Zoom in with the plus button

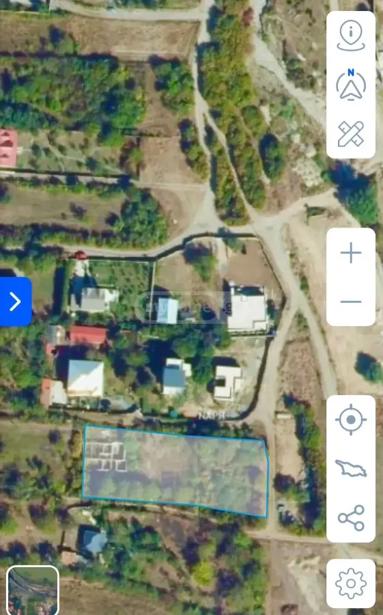[x=351, y=253]
